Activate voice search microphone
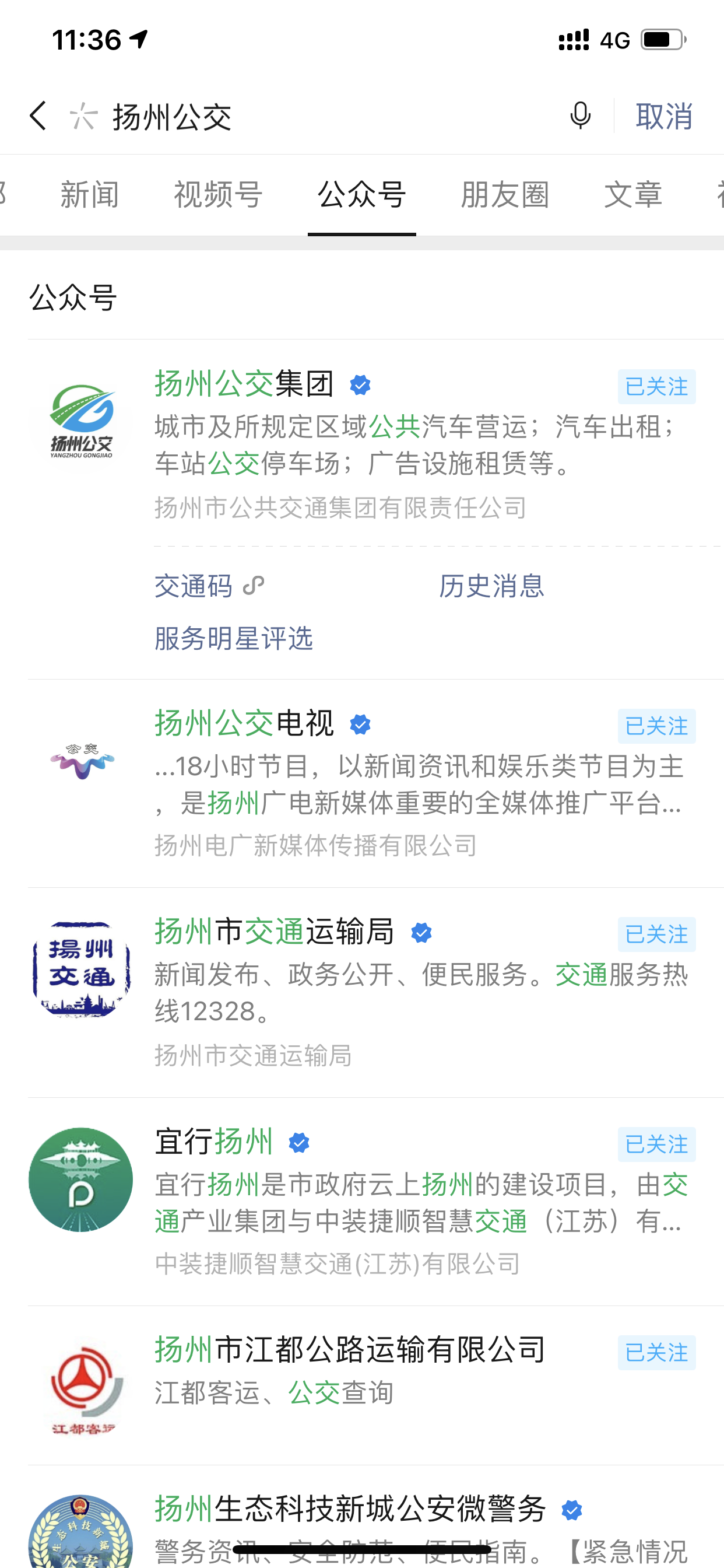Screen dimensions: 724x1568 [x=580, y=116]
